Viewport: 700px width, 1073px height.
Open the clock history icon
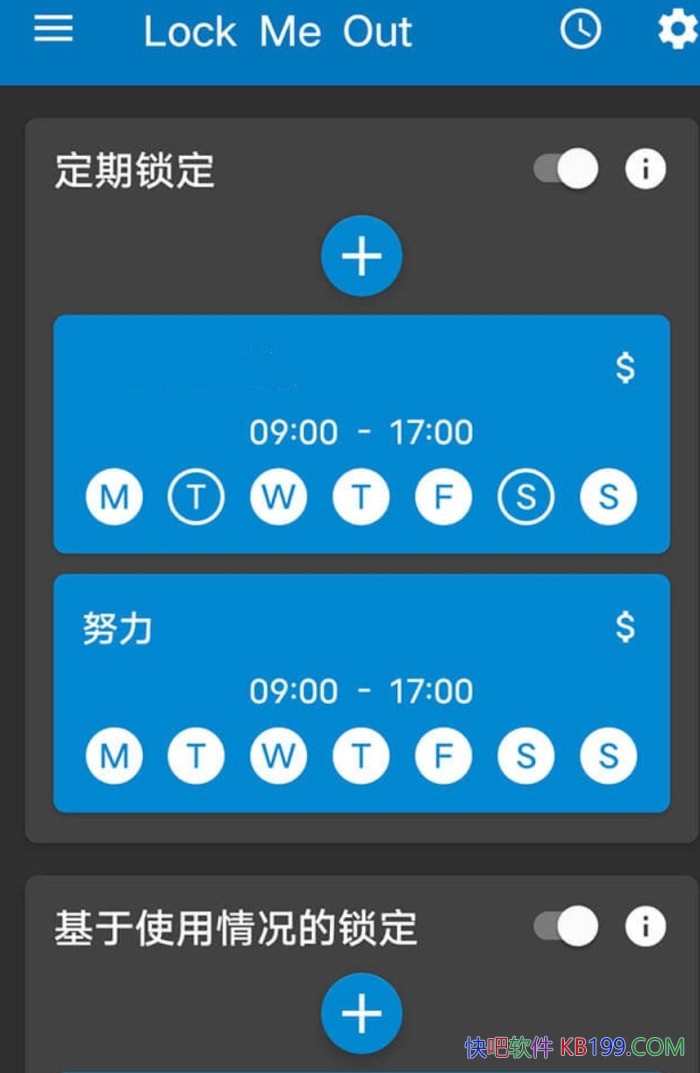pos(580,29)
